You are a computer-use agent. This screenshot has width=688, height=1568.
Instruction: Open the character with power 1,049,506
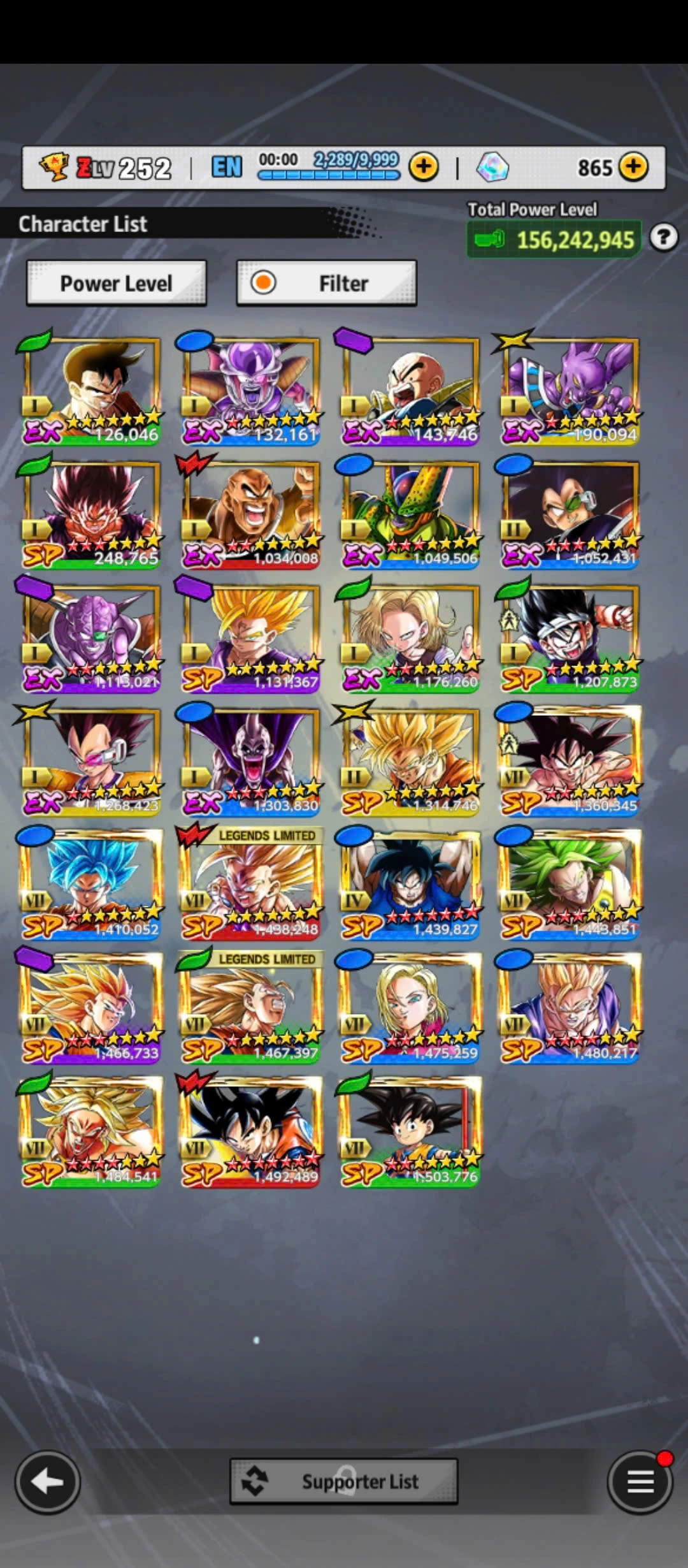tap(410, 512)
